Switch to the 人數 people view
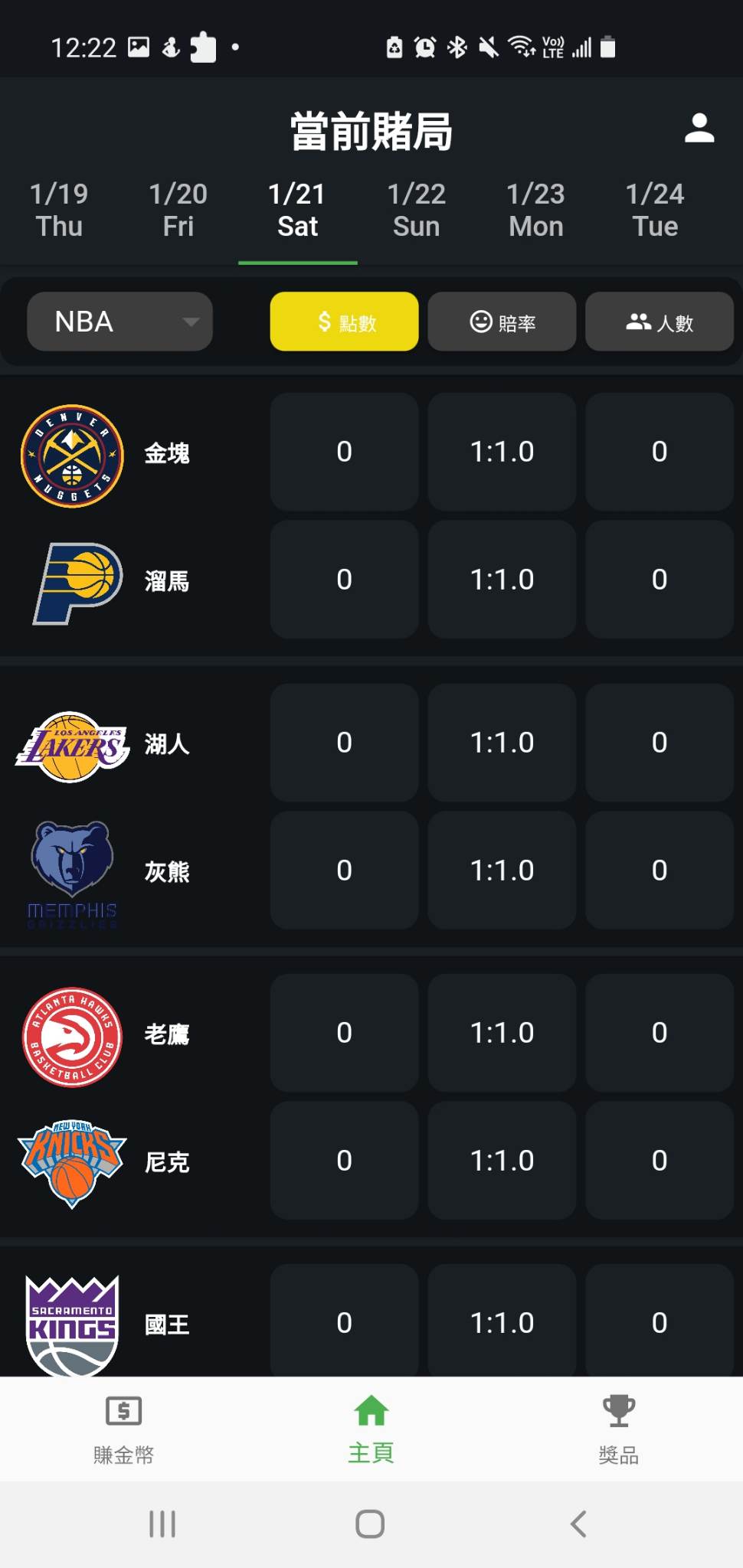The height and width of the screenshot is (1568, 743). (x=659, y=322)
